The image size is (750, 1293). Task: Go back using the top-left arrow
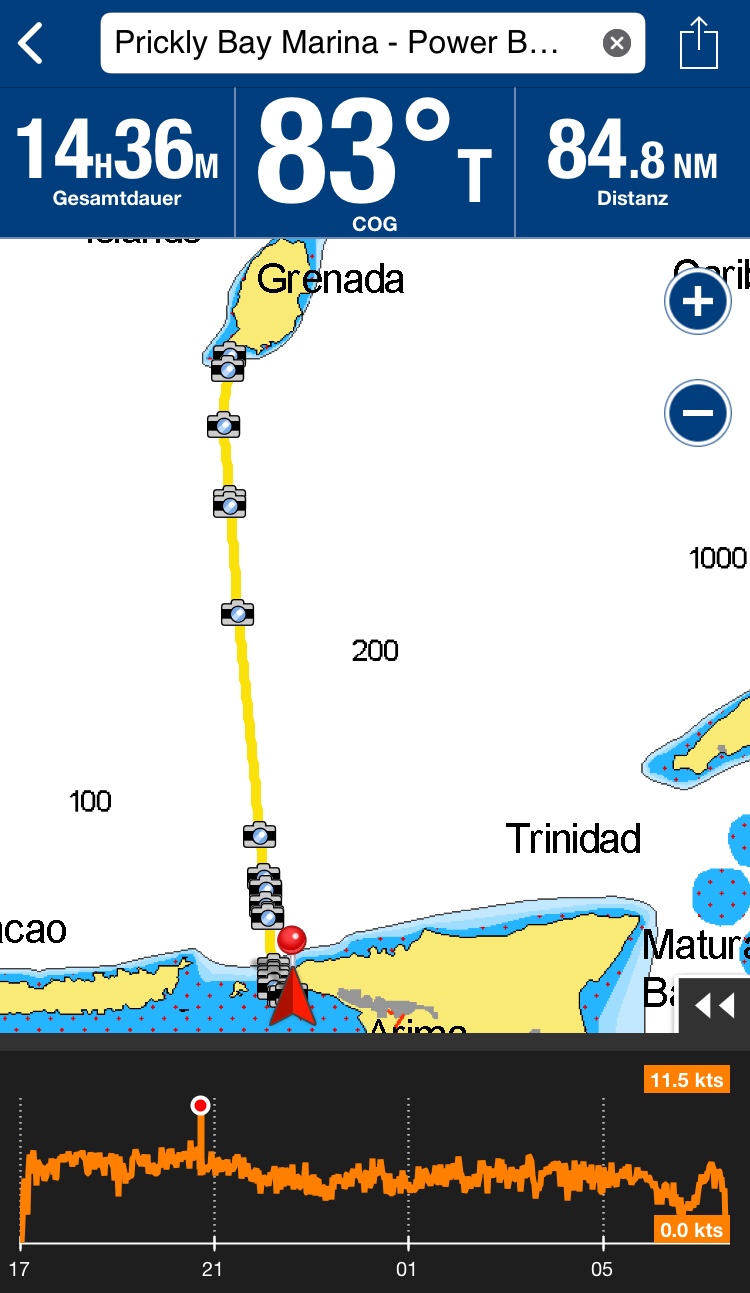[31, 44]
